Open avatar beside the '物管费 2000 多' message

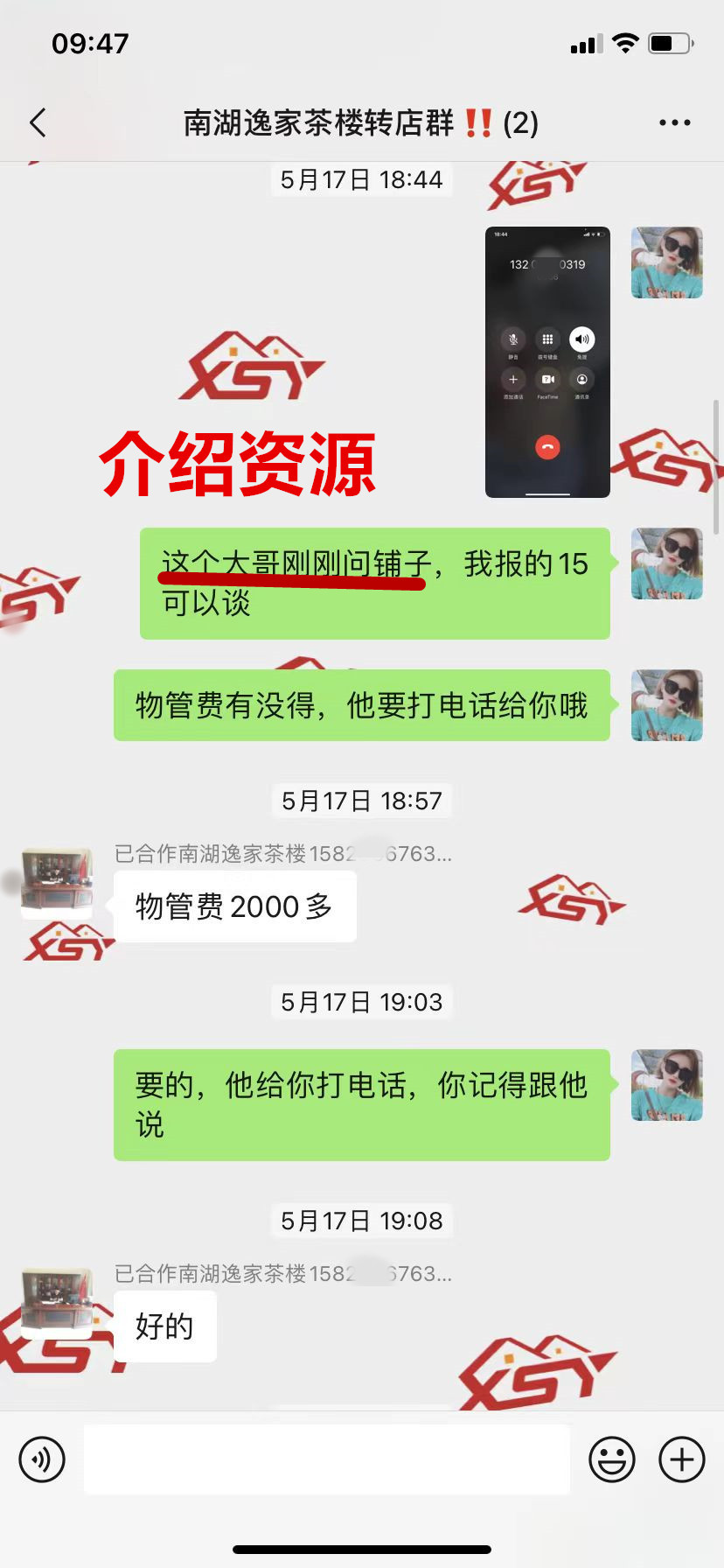click(57, 882)
